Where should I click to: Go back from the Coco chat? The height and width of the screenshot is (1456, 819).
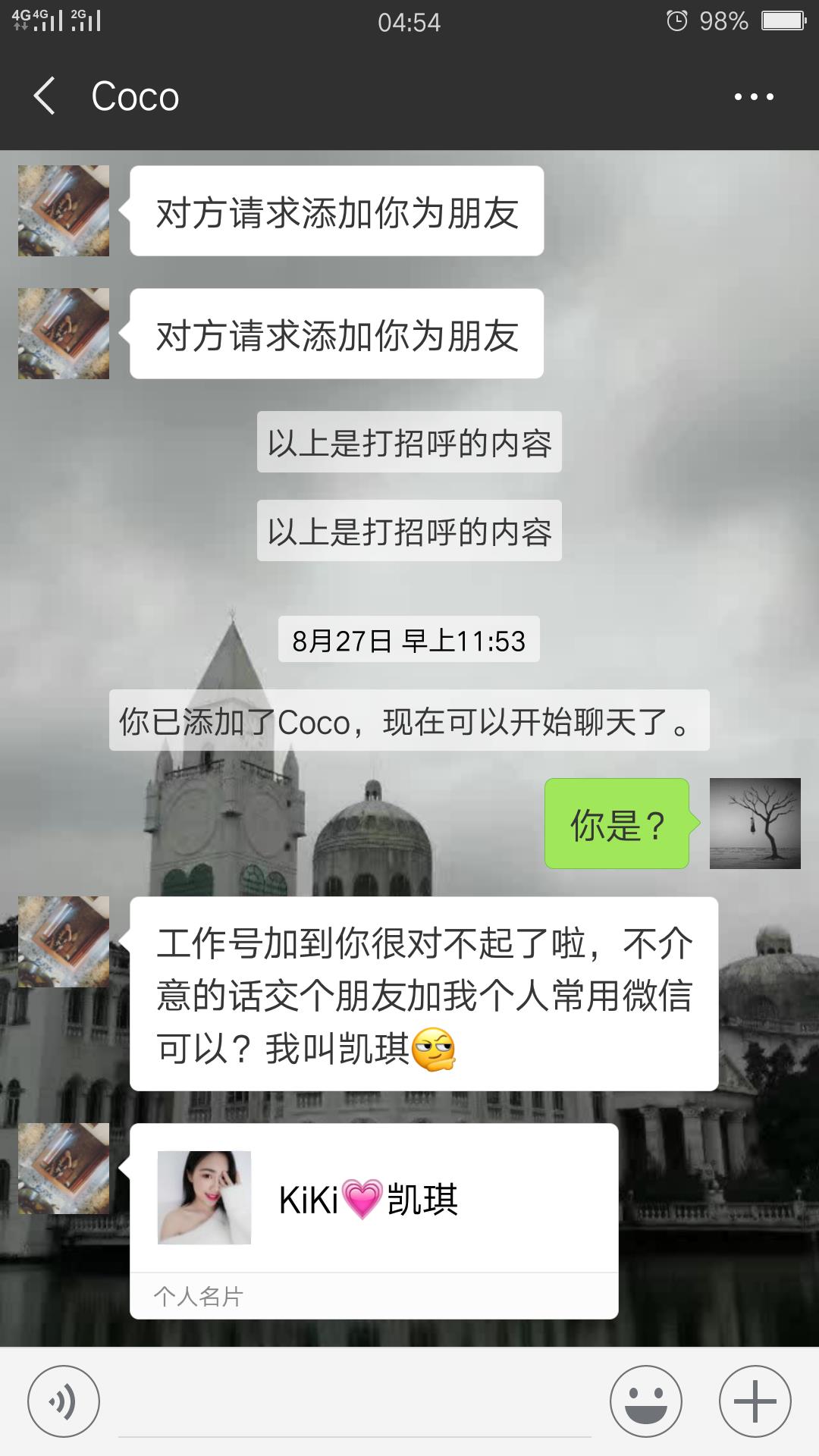click(45, 96)
